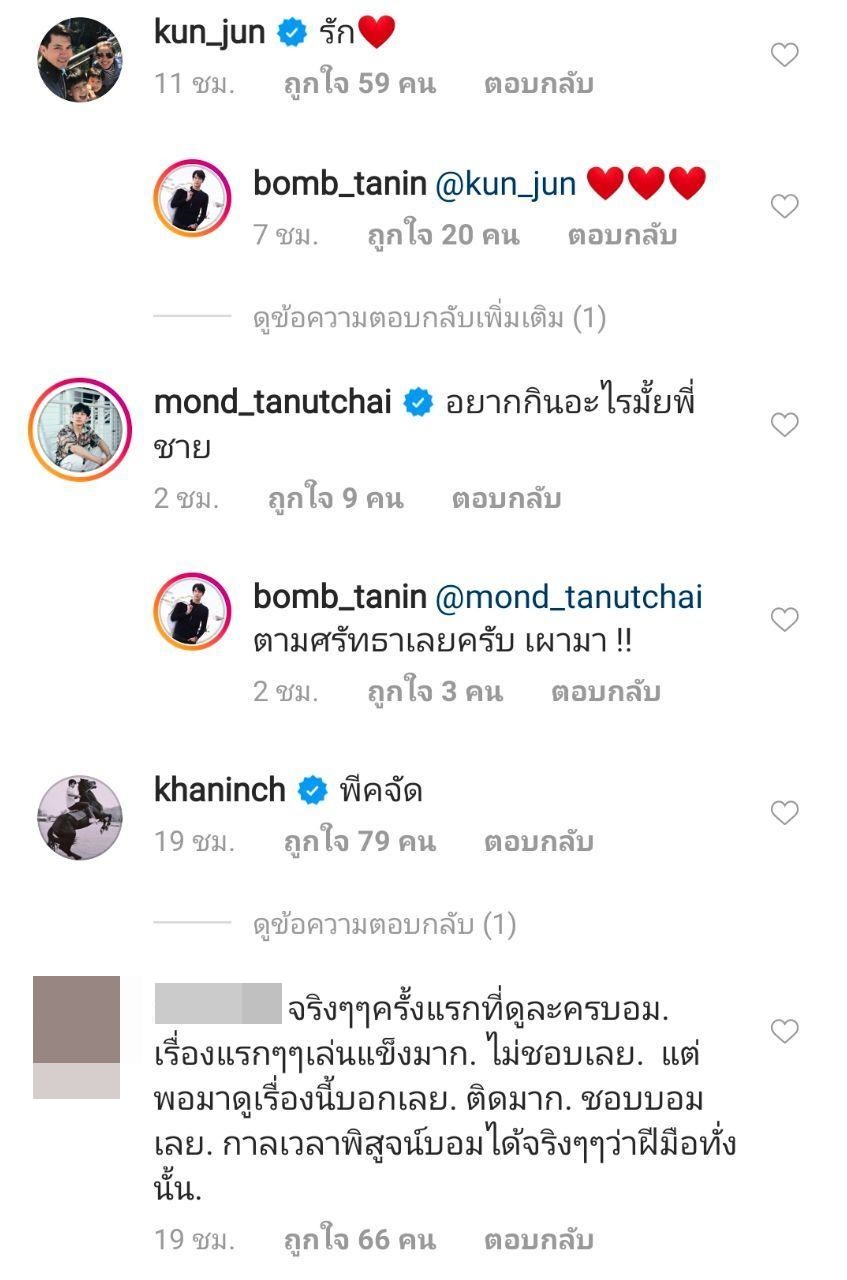This screenshot has width=847, height=1280.
Task: Like bomb_tanin's reply to mond_tanutchai
Action: click(x=785, y=620)
